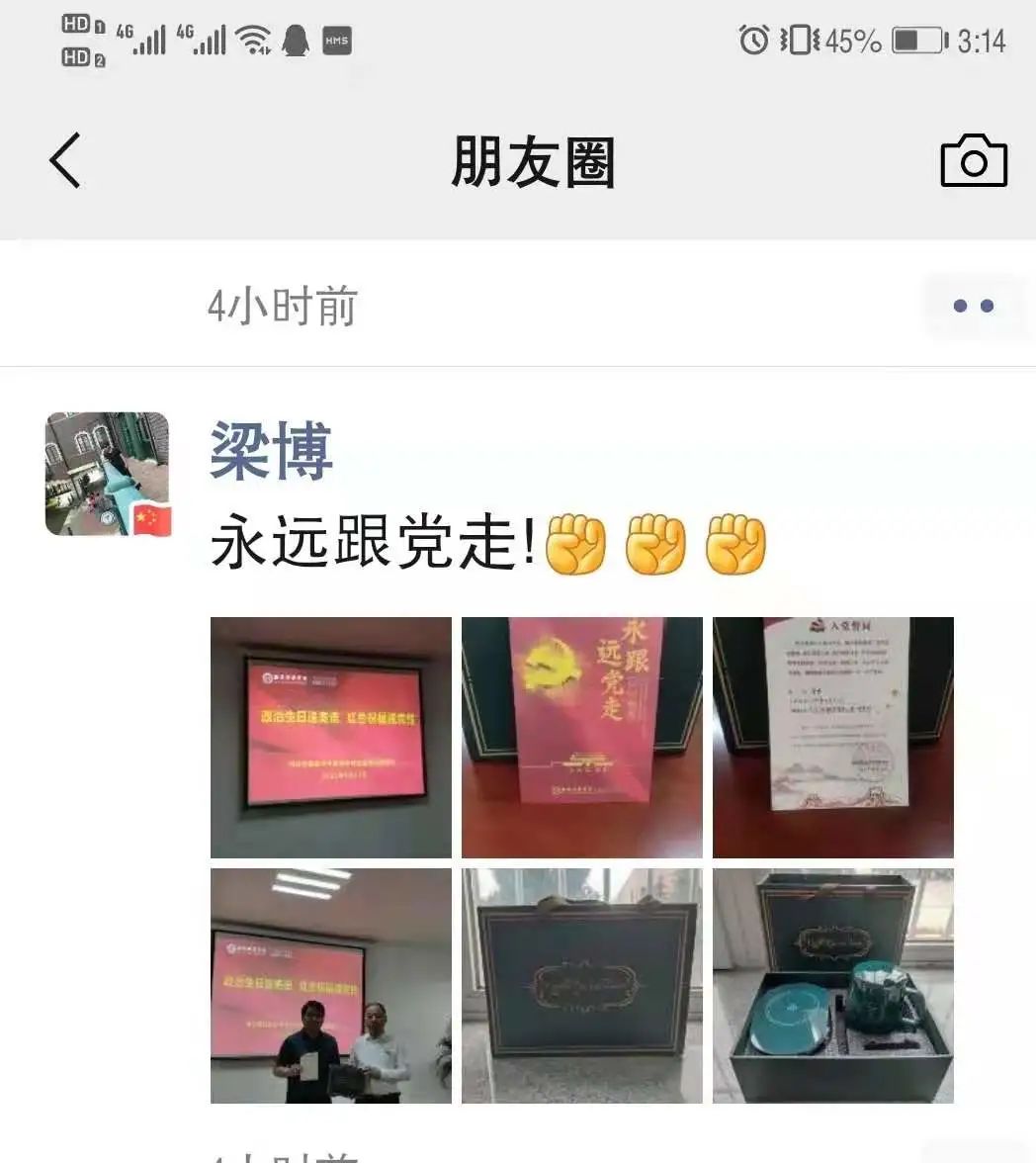Open the like/comment dots beside 4小时前
The width and height of the screenshot is (1036, 1163).
(973, 306)
